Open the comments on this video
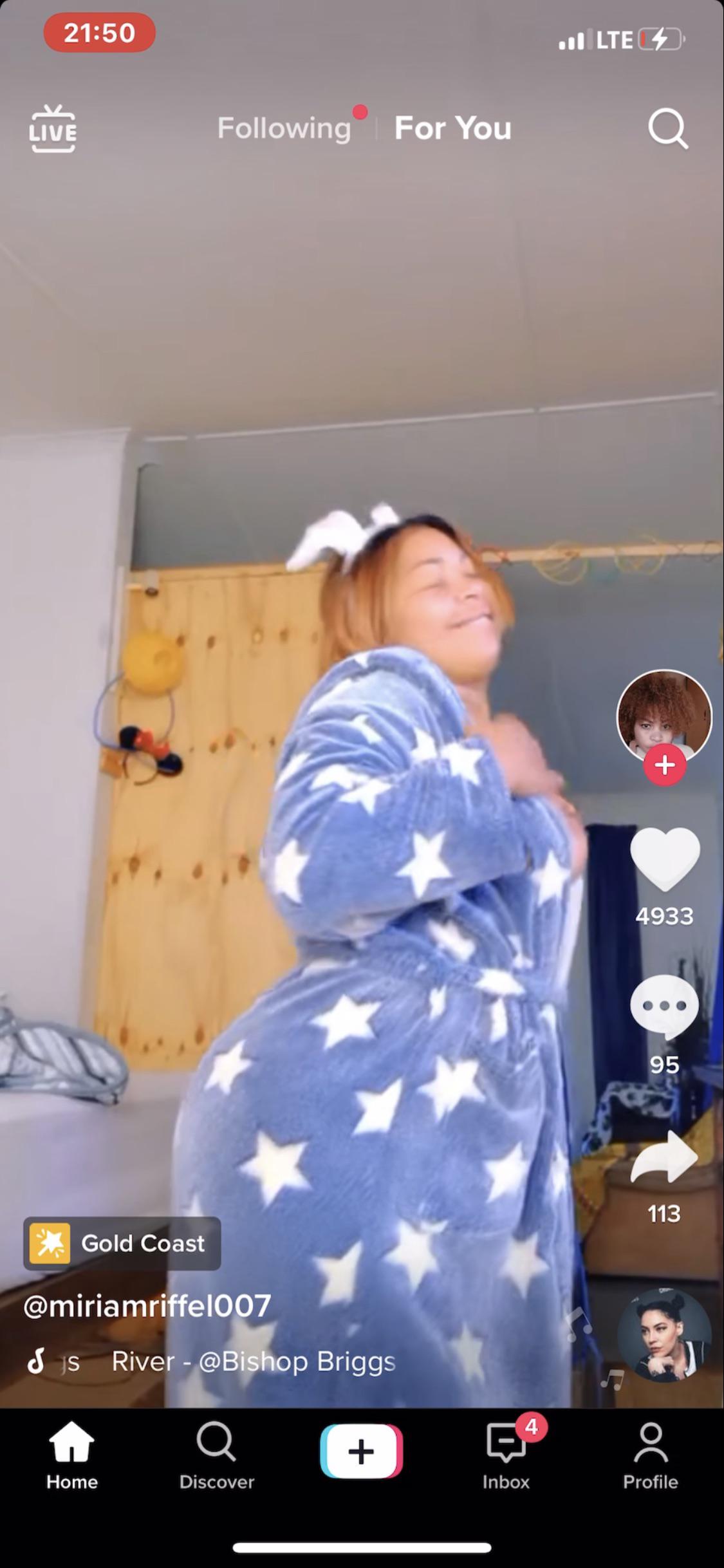The image size is (724, 1568). 664,1007
